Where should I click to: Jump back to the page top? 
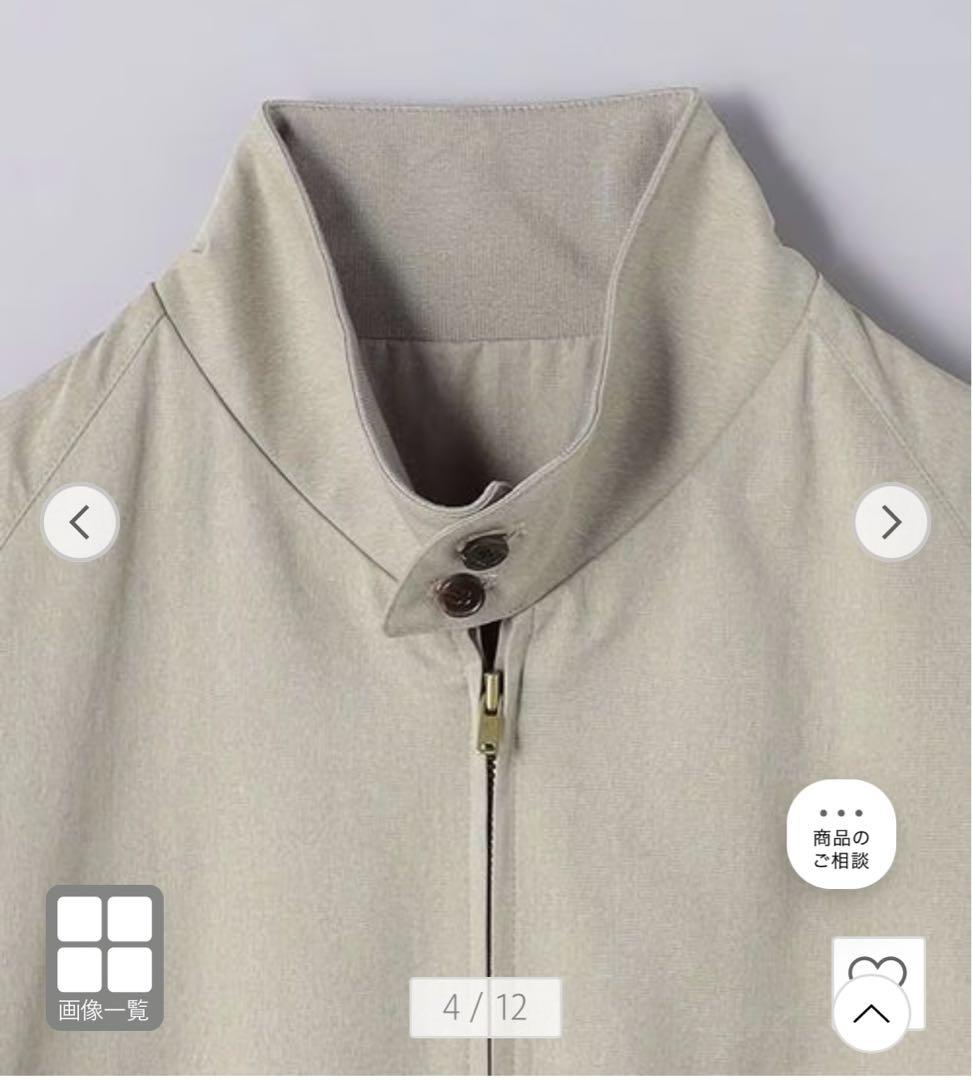pyautogui.click(x=872, y=1014)
